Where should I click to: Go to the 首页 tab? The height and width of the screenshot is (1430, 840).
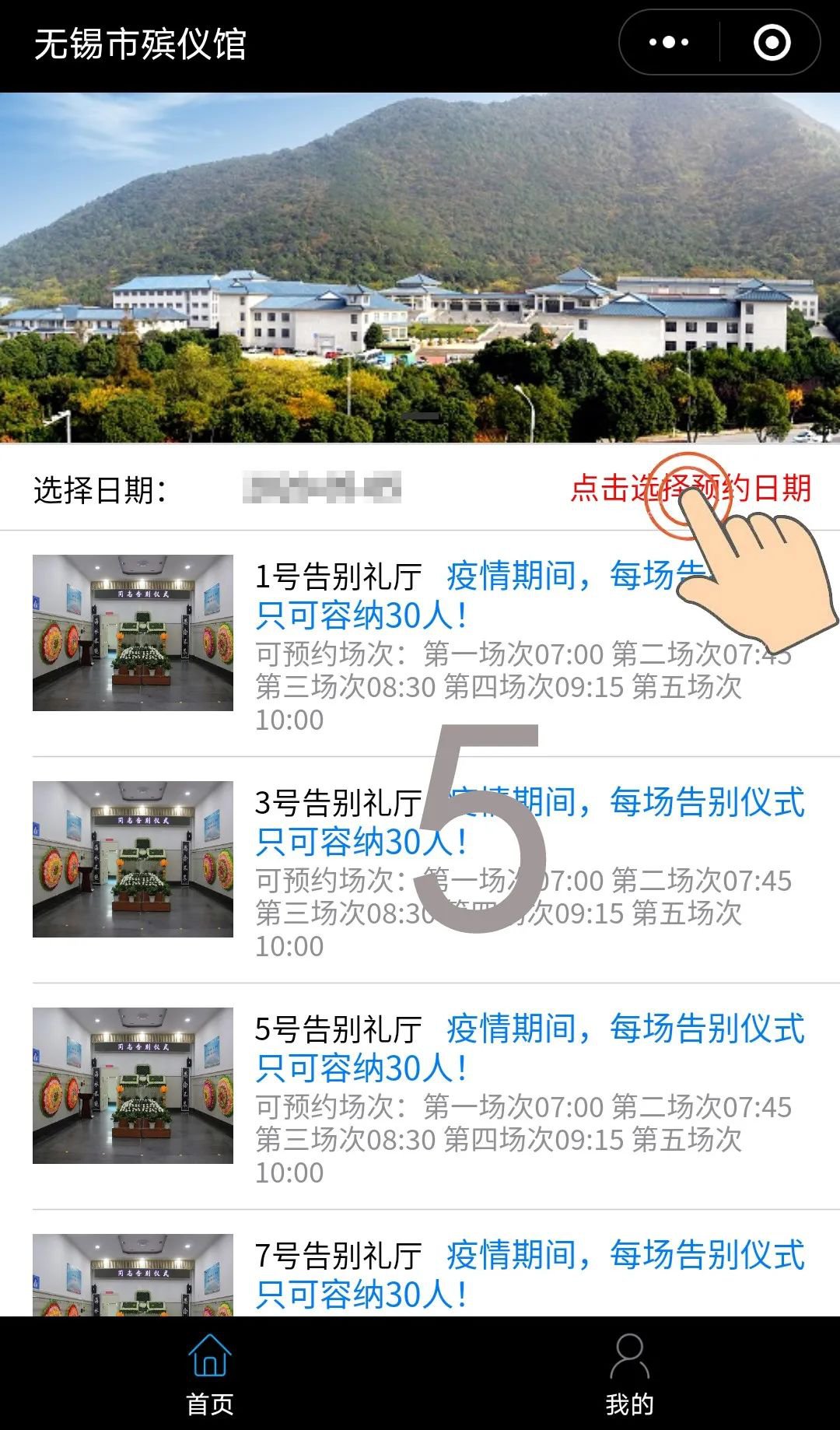[x=210, y=1374]
